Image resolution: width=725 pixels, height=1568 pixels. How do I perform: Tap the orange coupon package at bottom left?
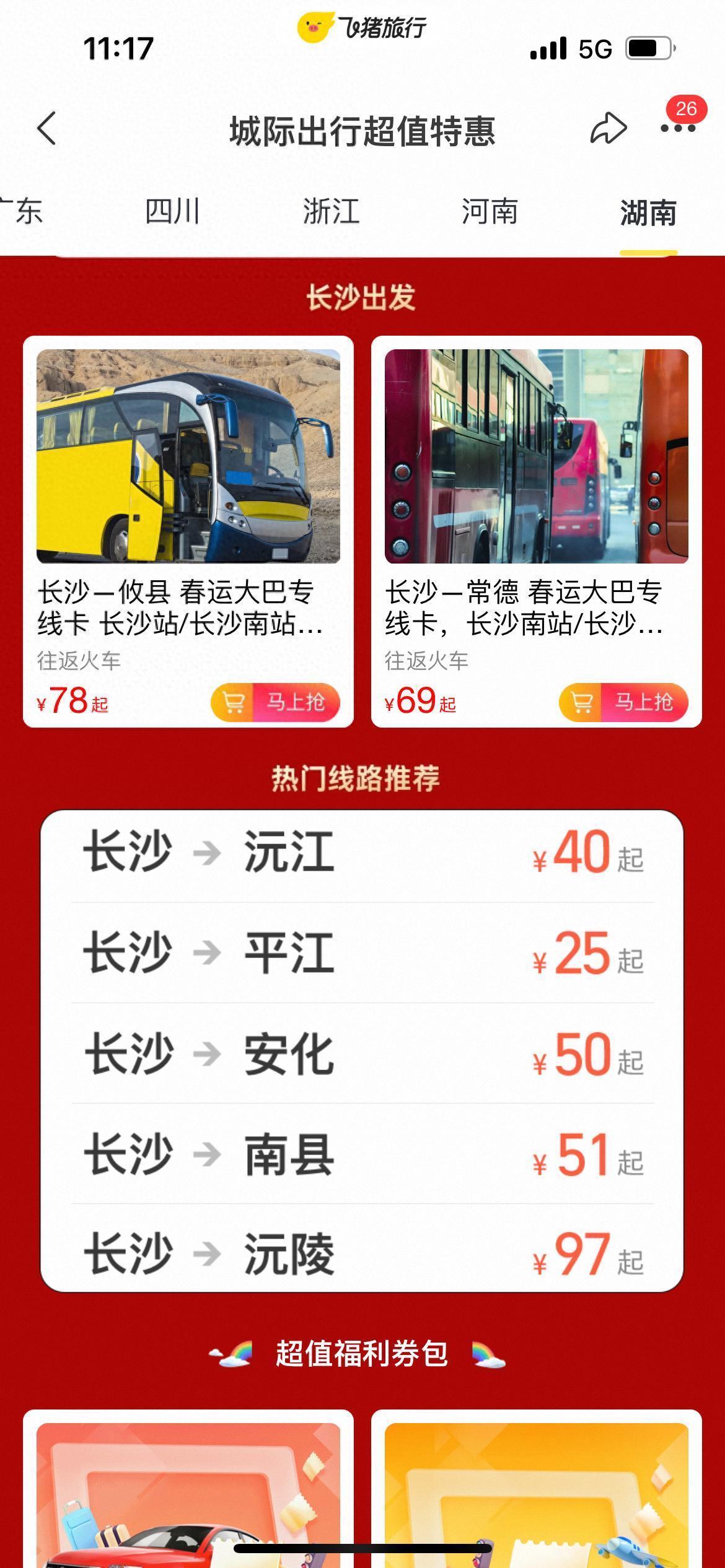tap(186, 1486)
